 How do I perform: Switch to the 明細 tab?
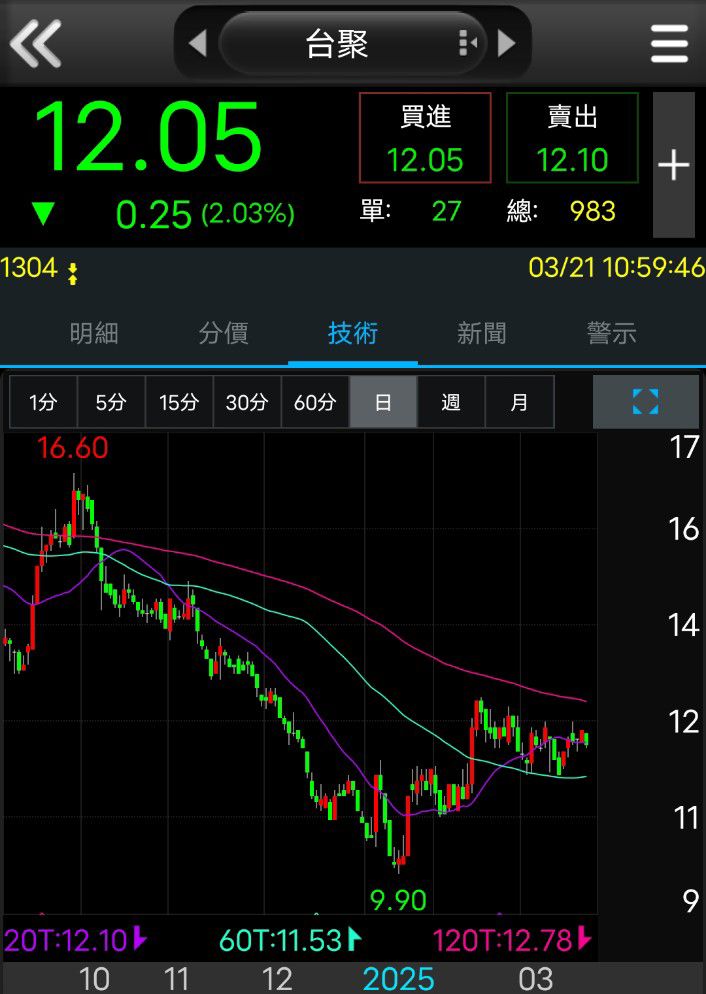point(94,333)
